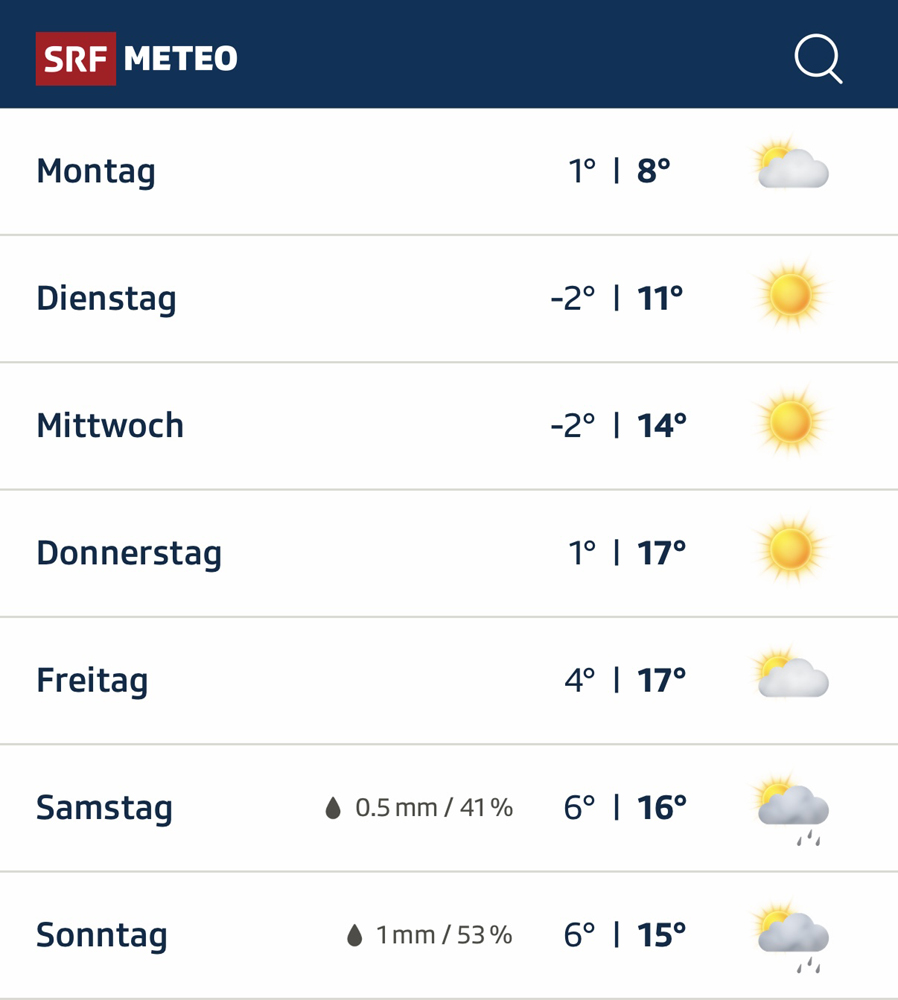Select the Mittwoch forecast row
Screen dimensions: 898x1000
(x=449, y=425)
